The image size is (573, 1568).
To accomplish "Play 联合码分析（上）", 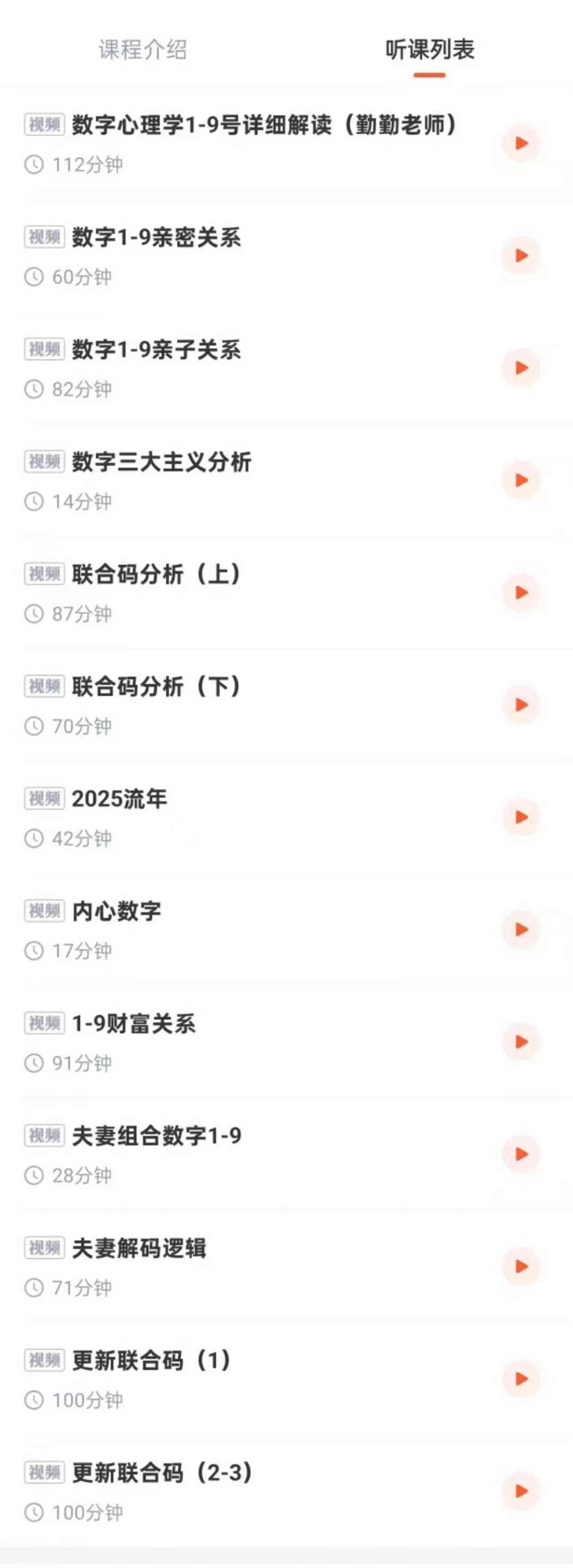I will point(520,592).
